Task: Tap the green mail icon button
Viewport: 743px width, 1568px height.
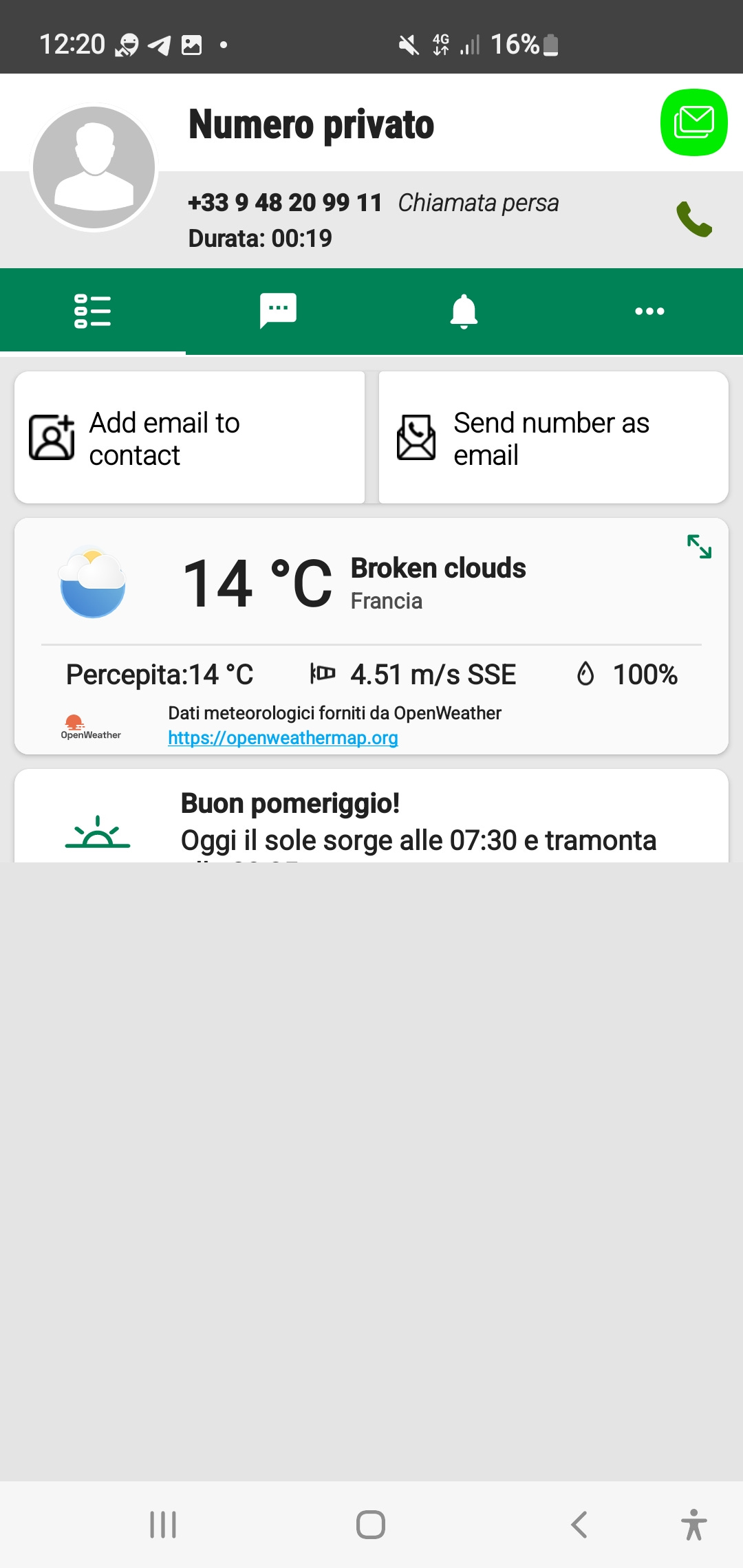Action: [693, 122]
